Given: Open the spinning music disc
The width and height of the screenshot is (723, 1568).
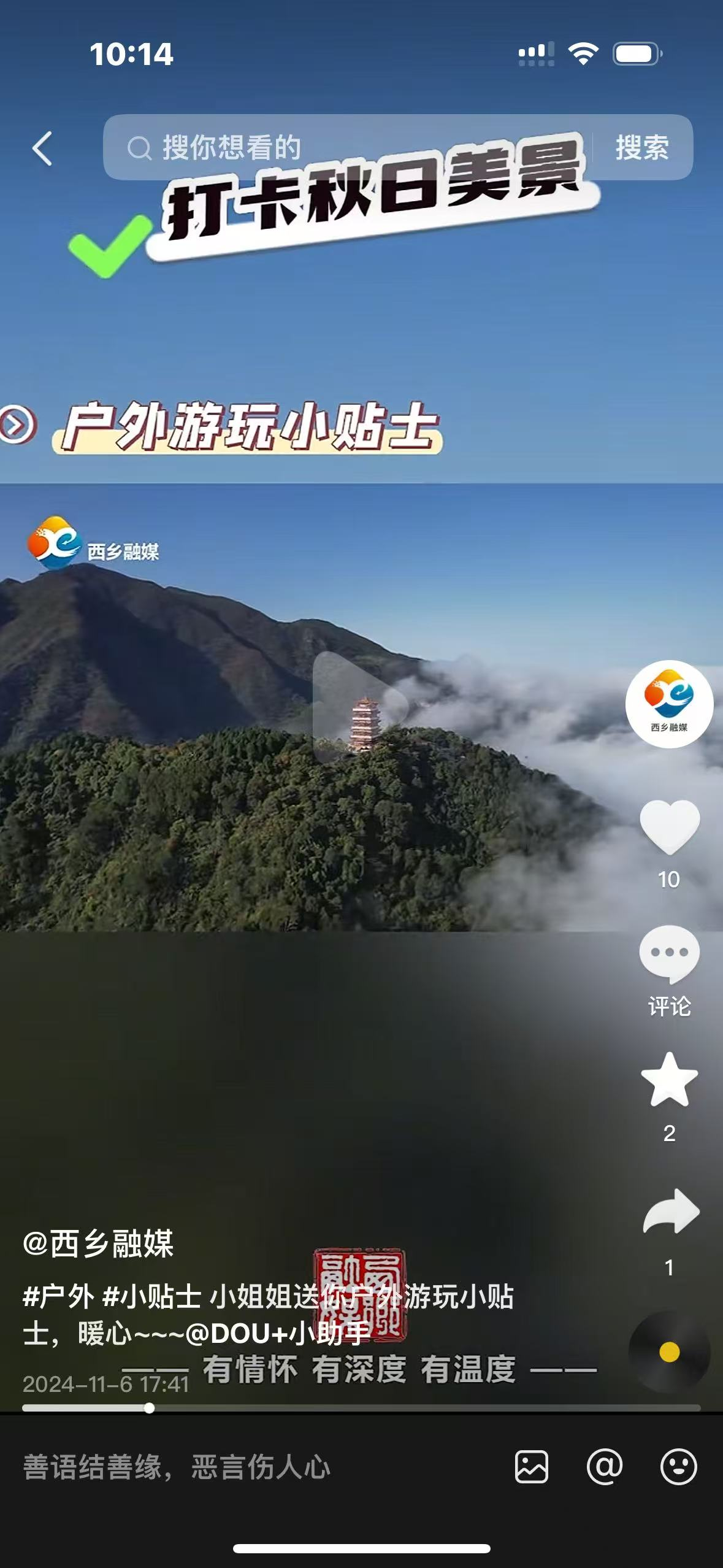Looking at the screenshot, I should click(669, 1352).
